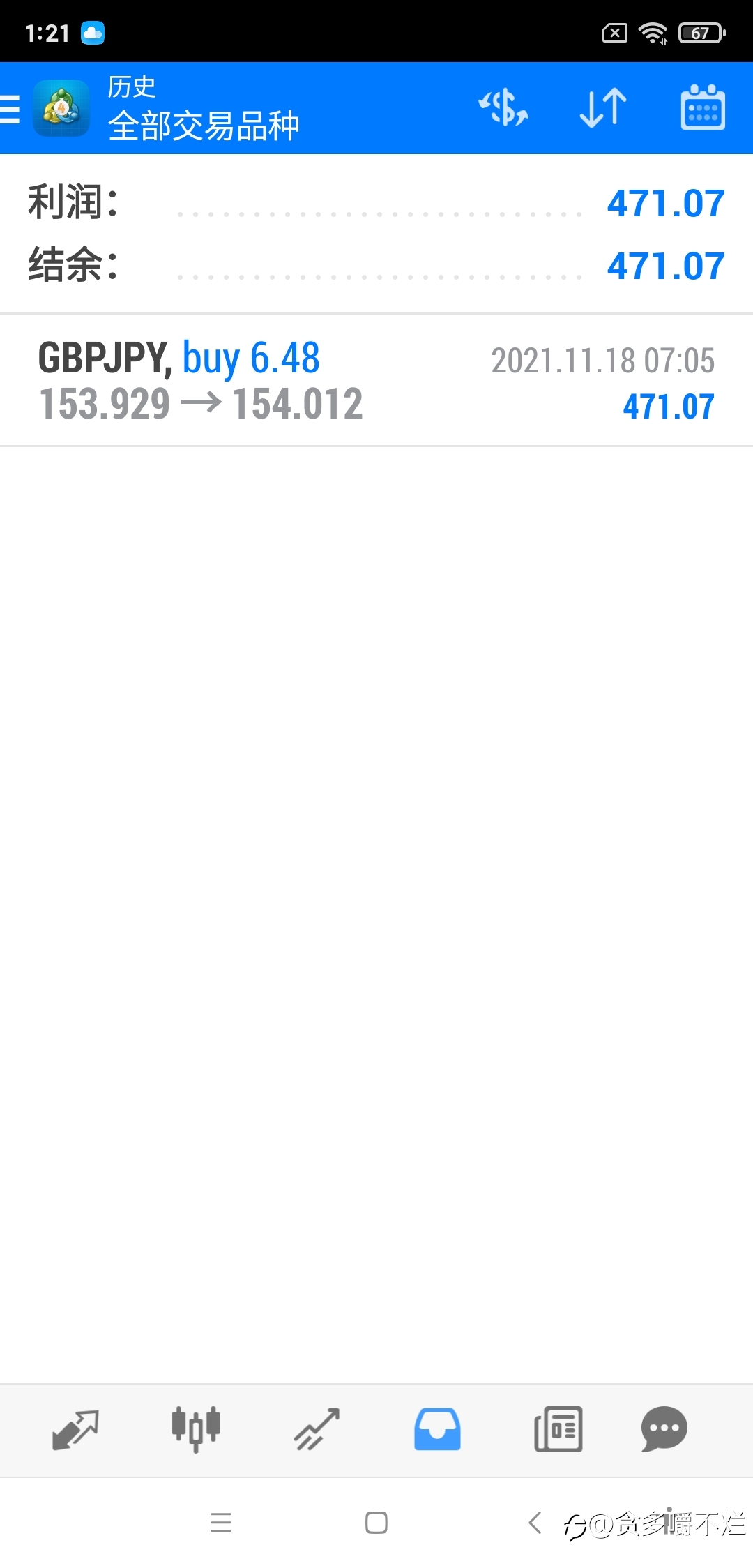
Task: Switch to the Trade tab
Action: (317, 1429)
